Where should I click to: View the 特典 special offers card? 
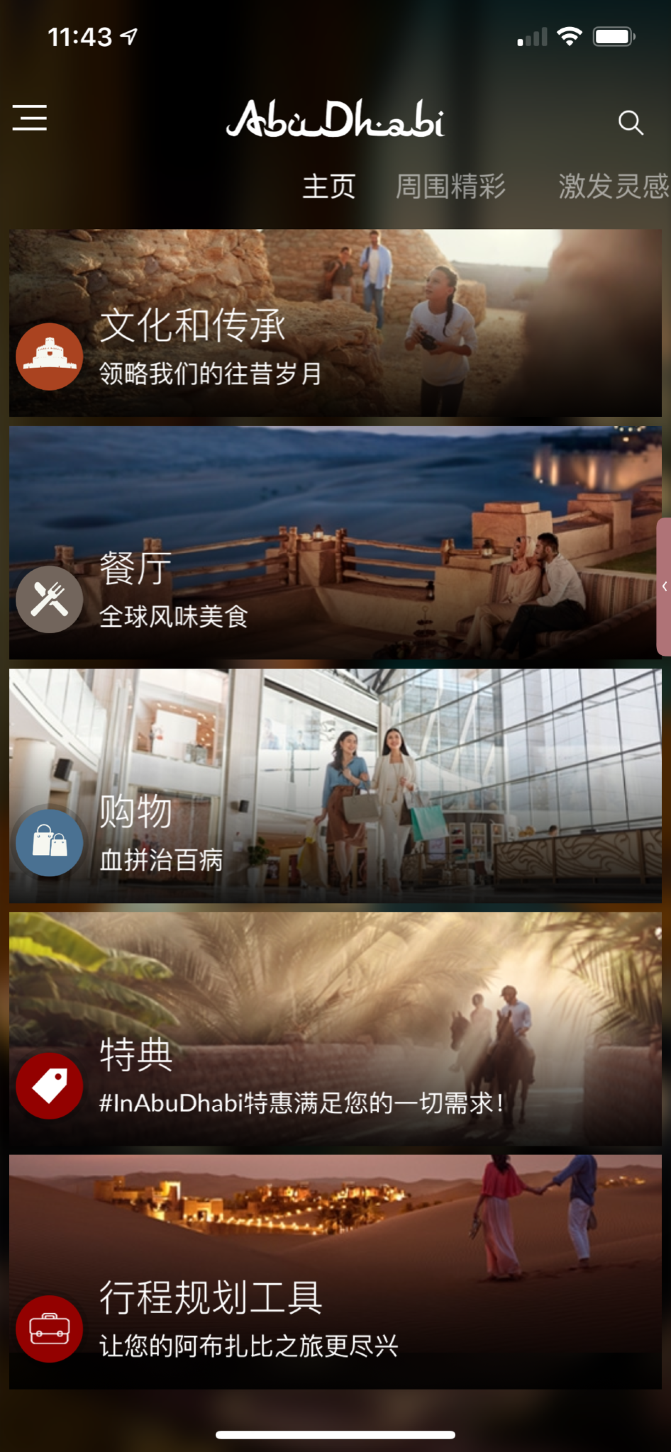(335, 1028)
